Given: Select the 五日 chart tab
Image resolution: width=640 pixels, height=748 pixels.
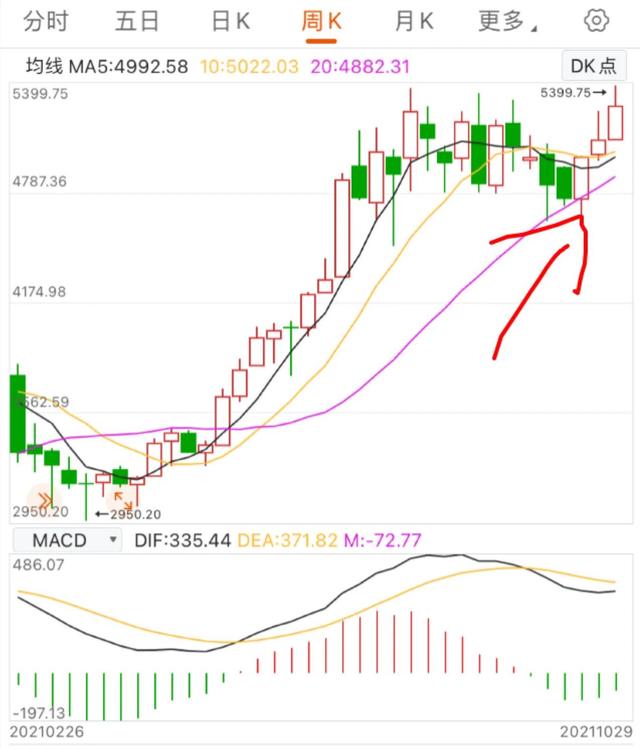Looking at the screenshot, I should point(139,21).
